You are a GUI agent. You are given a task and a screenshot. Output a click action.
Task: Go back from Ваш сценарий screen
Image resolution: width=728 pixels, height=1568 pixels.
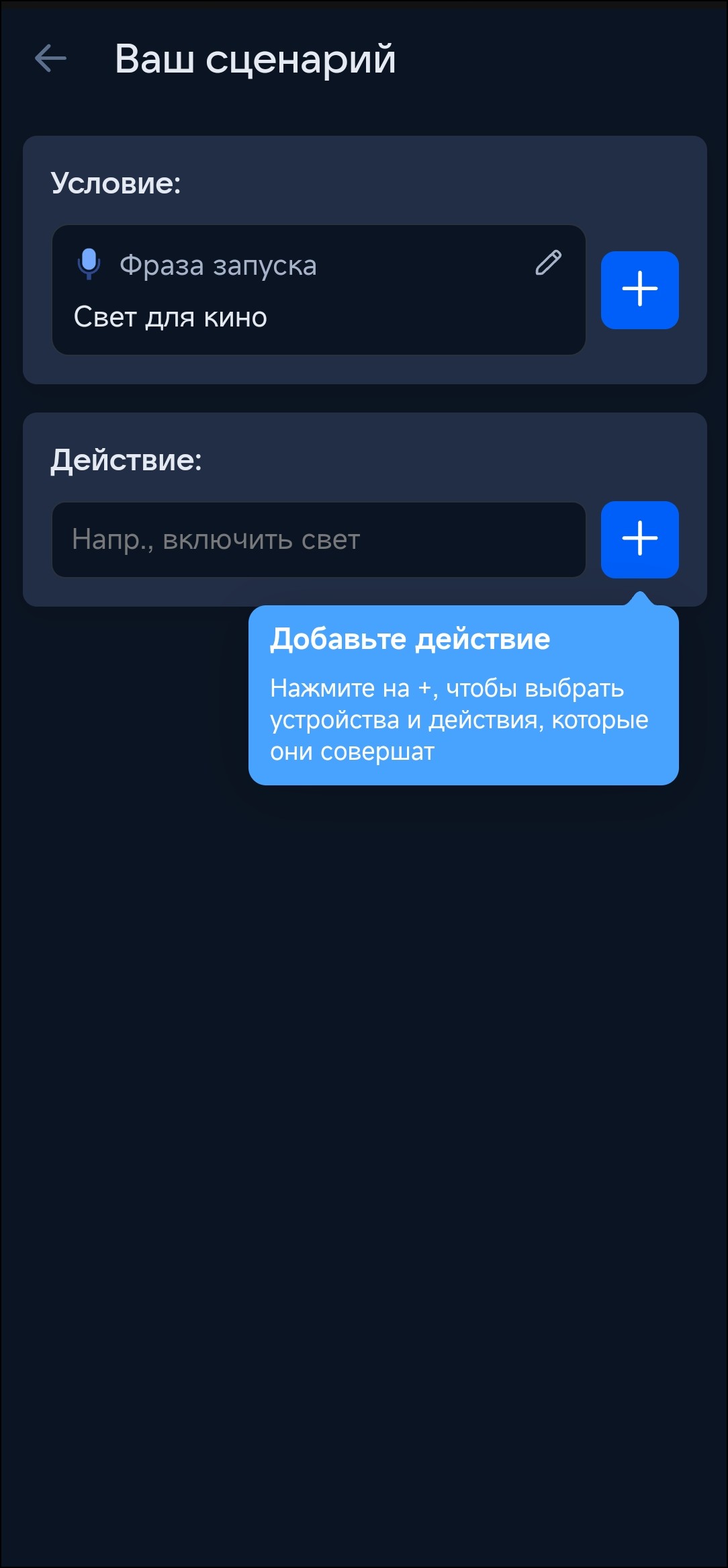50,58
